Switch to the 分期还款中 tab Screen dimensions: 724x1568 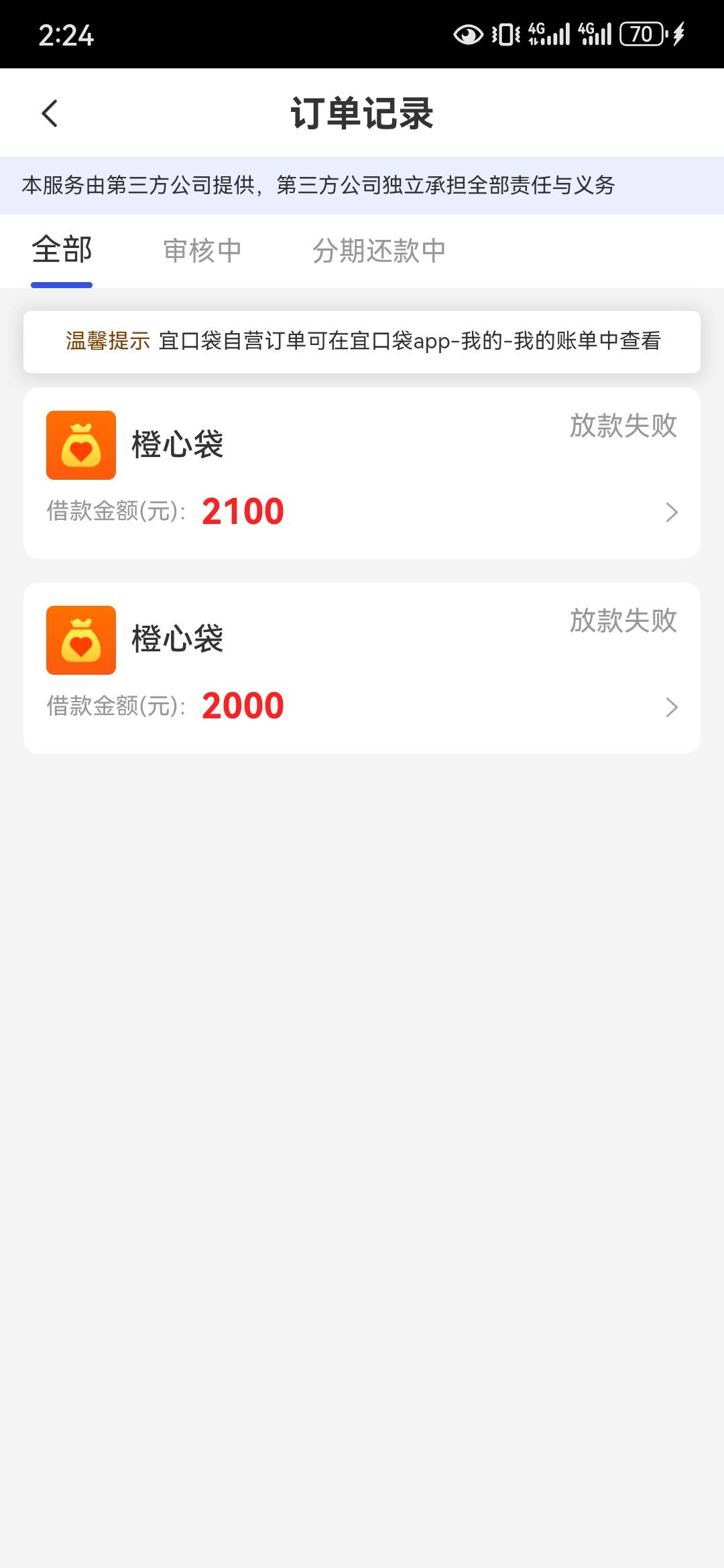(379, 251)
